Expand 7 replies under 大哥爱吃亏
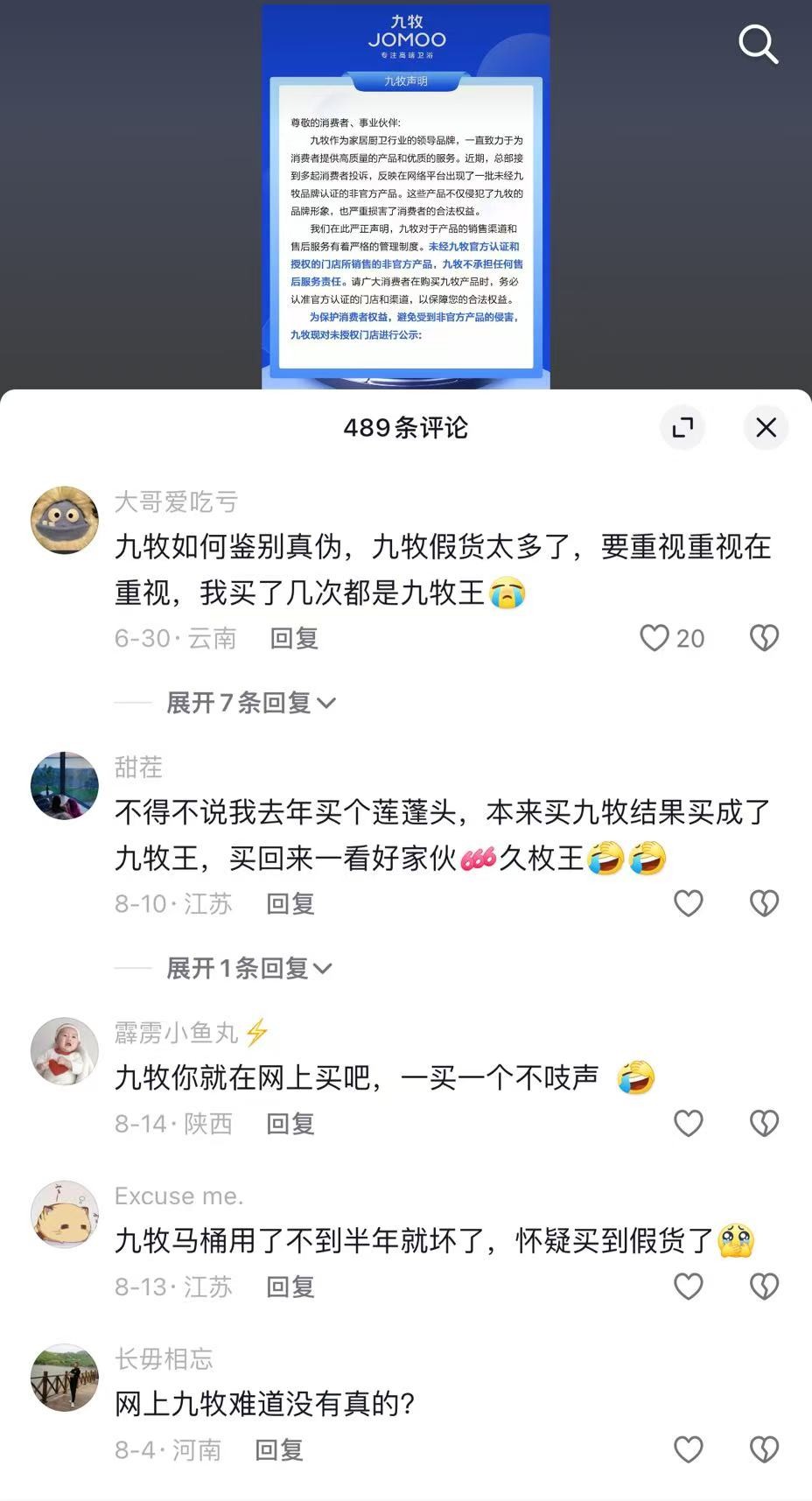Screen dimensions: 812x1501 point(250,703)
